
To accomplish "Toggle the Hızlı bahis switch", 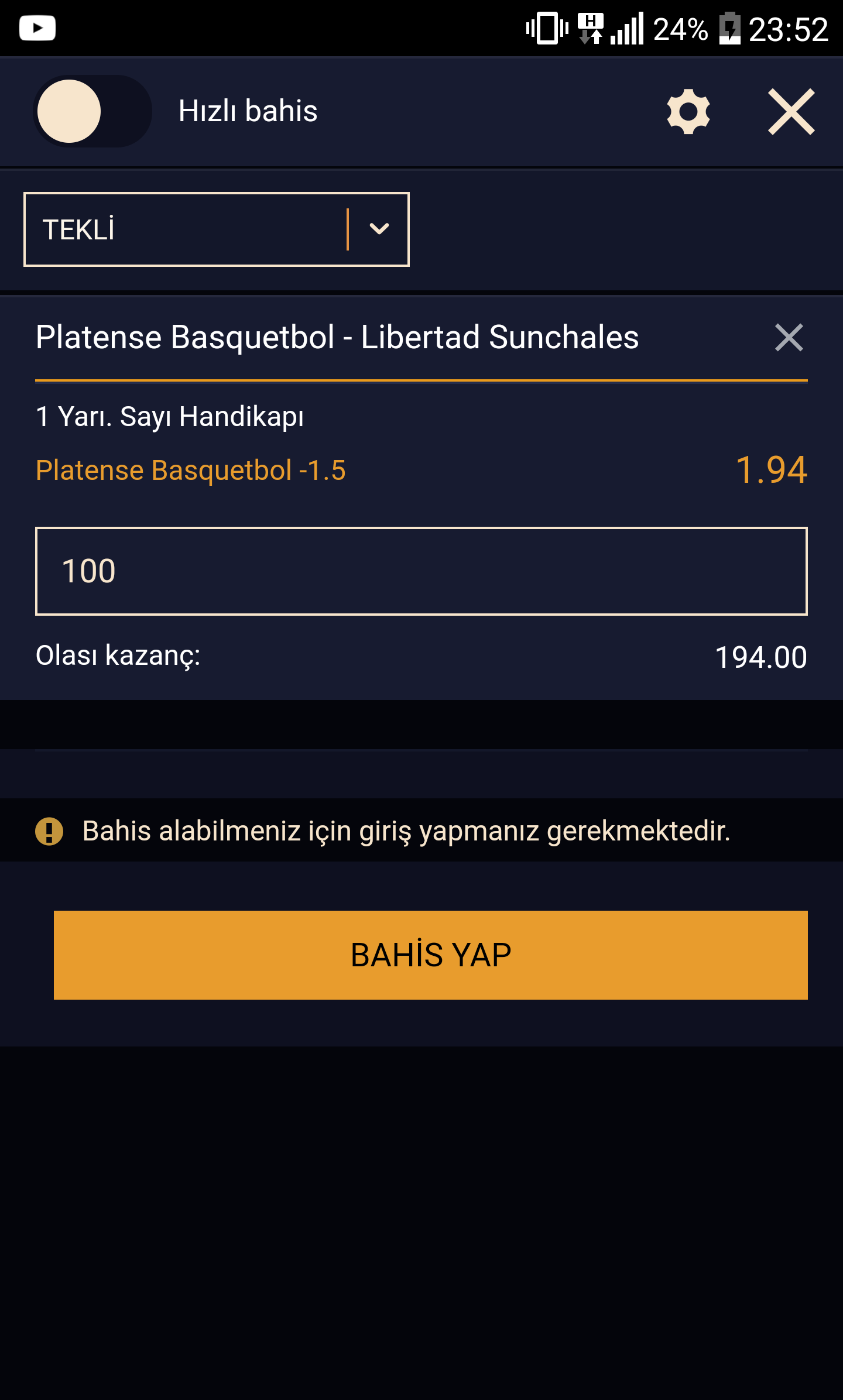I will click(92, 111).
